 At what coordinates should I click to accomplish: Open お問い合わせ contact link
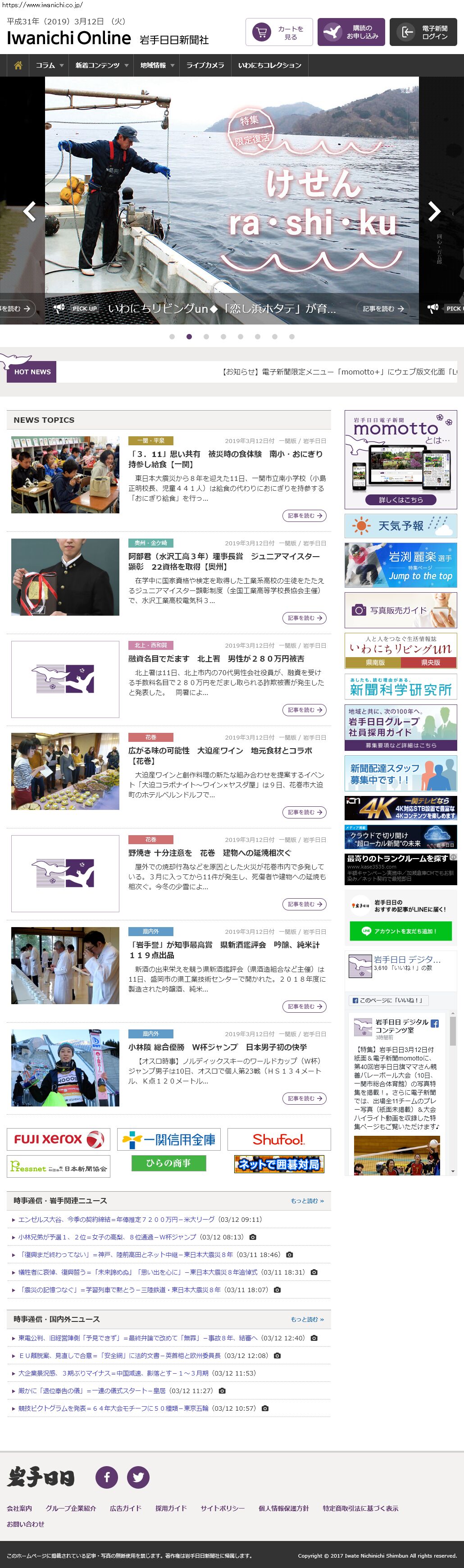26,1523
